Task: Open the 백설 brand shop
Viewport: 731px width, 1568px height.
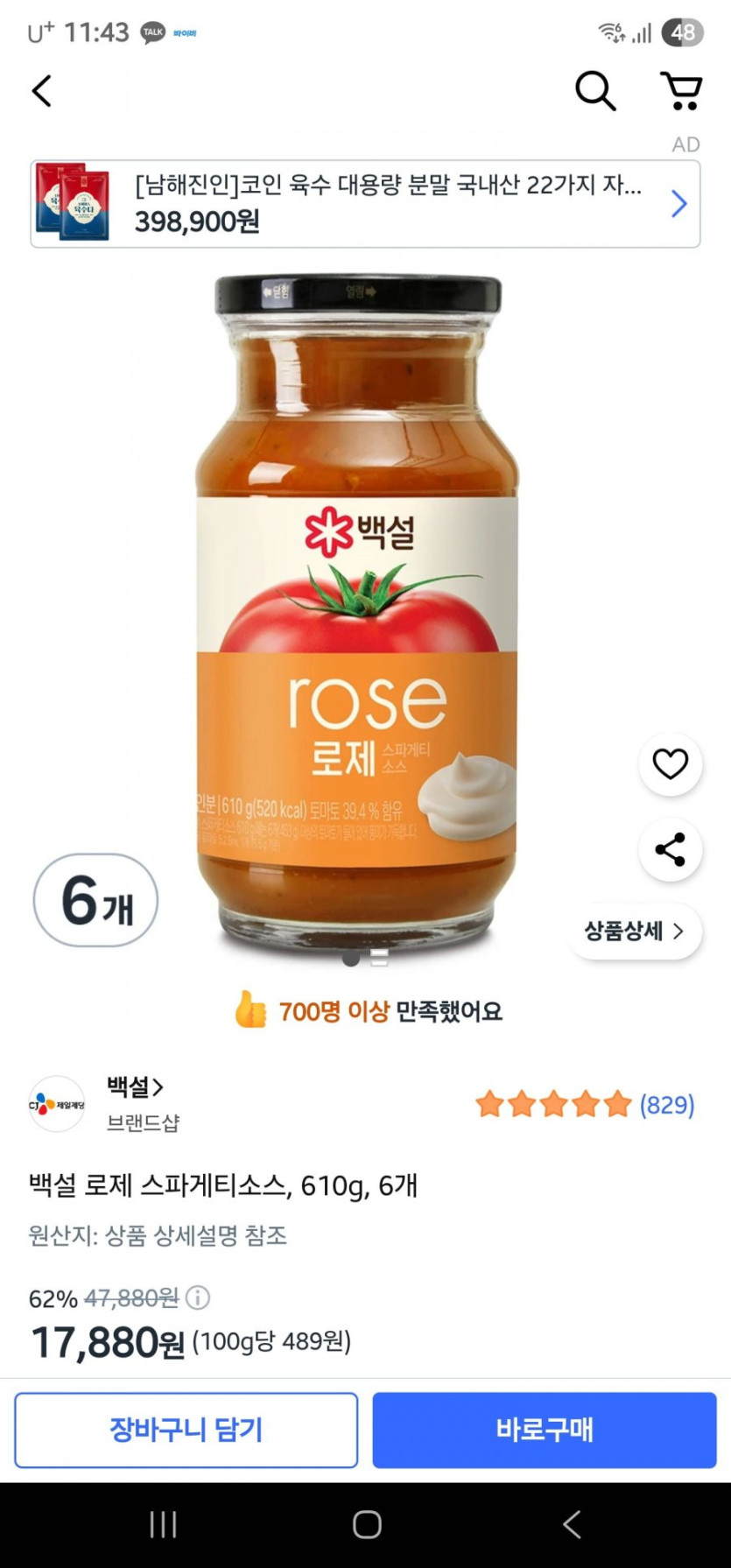Action: pyautogui.click(x=135, y=1087)
